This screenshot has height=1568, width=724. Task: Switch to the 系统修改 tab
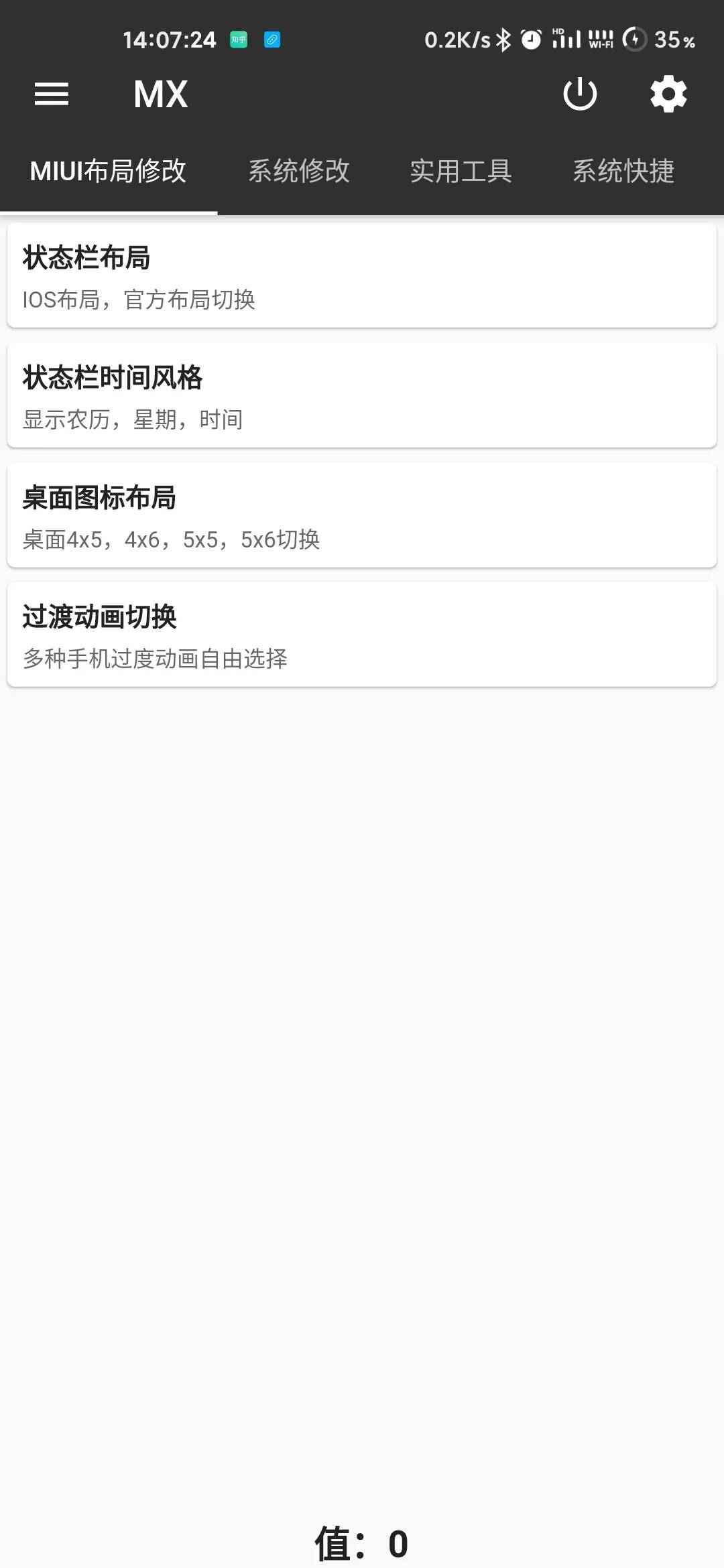[299, 172]
